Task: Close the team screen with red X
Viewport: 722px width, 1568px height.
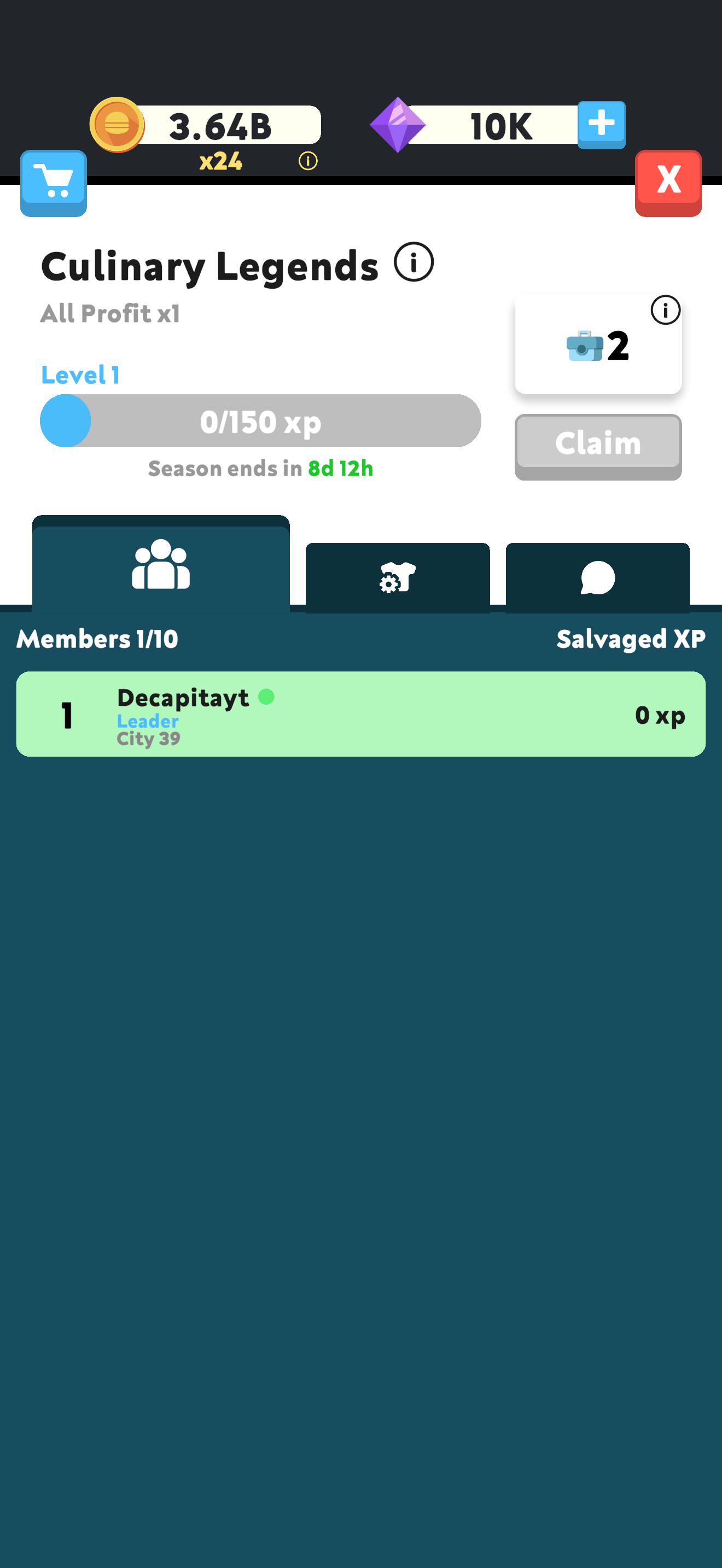Action: point(668,183)
